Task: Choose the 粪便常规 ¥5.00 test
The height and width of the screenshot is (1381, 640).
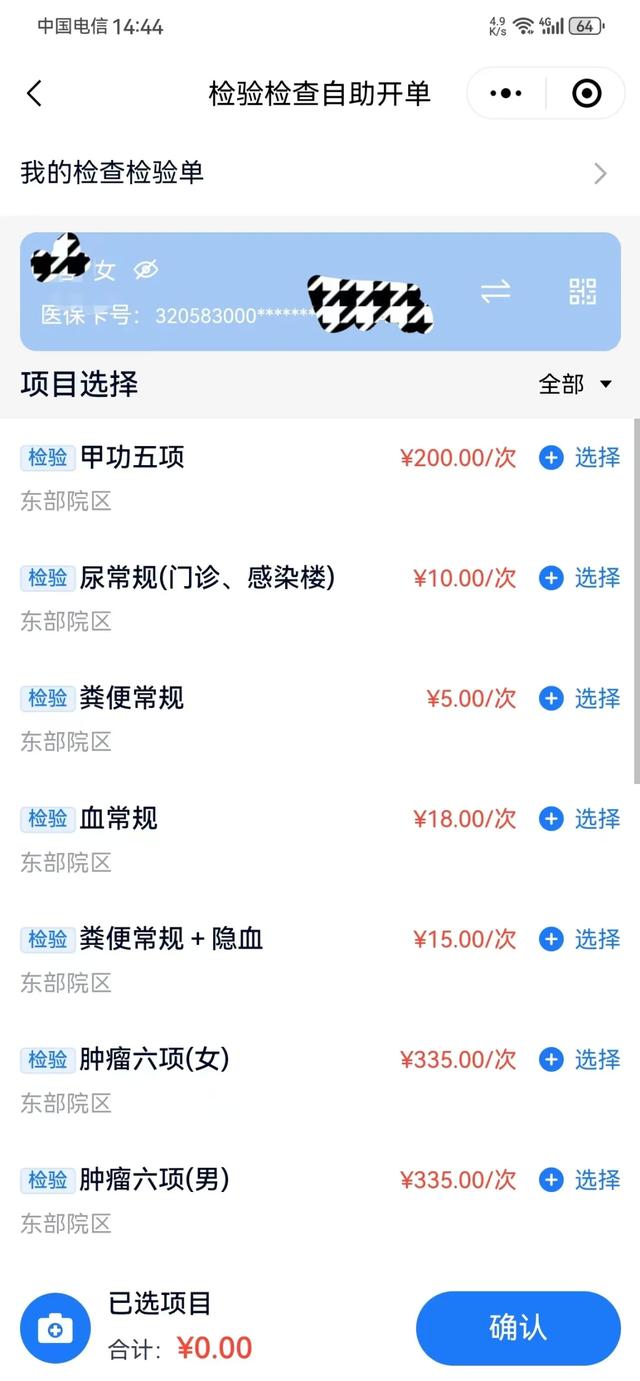Action: click(580, 698)
